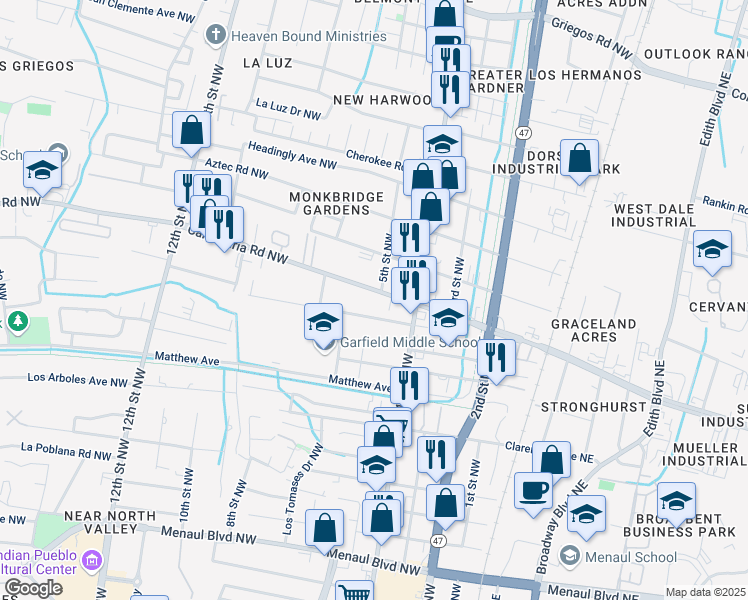
Task: Open the Garfield Middle School marker
Action: pyautogui.click(x=324, y=322)
